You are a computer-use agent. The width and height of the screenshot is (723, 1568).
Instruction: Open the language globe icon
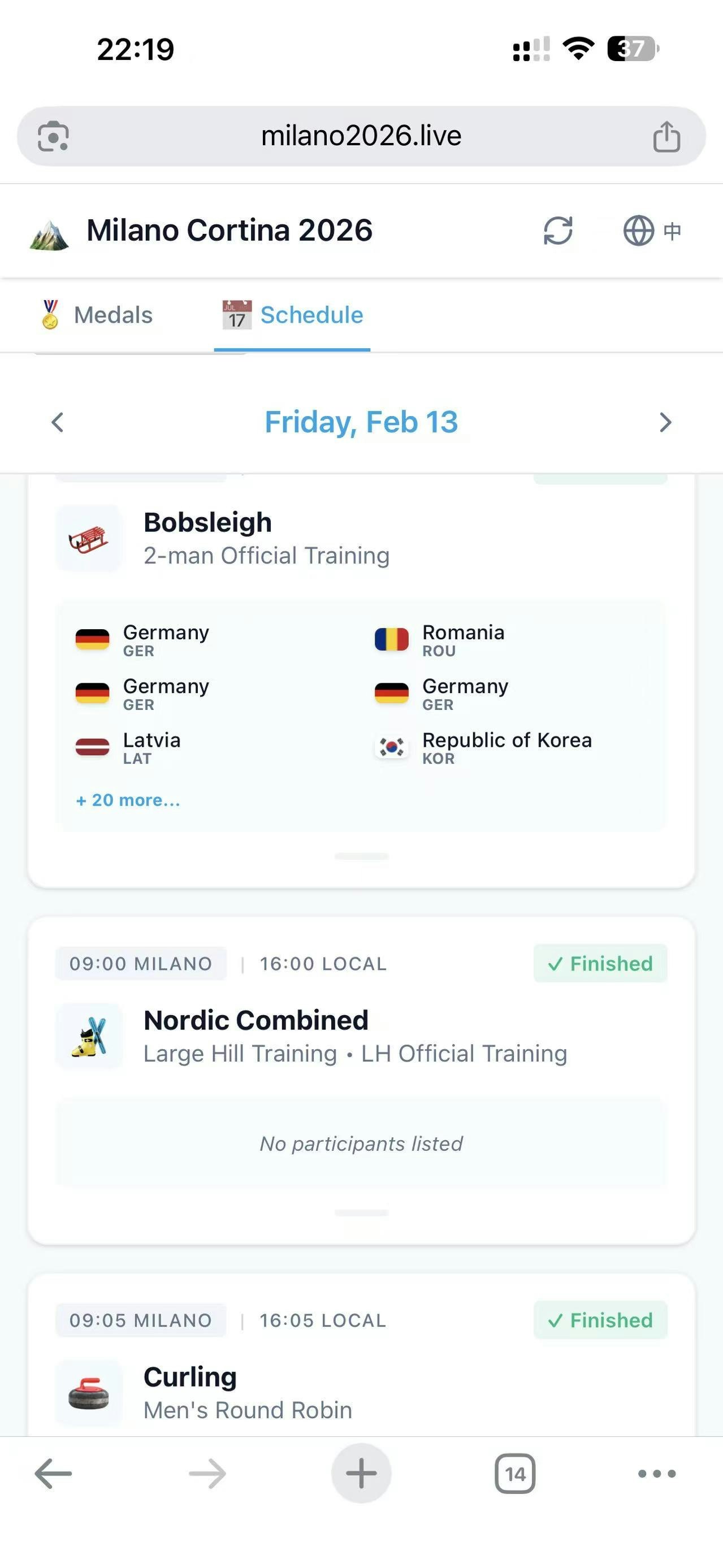click(x=638, y=231)
